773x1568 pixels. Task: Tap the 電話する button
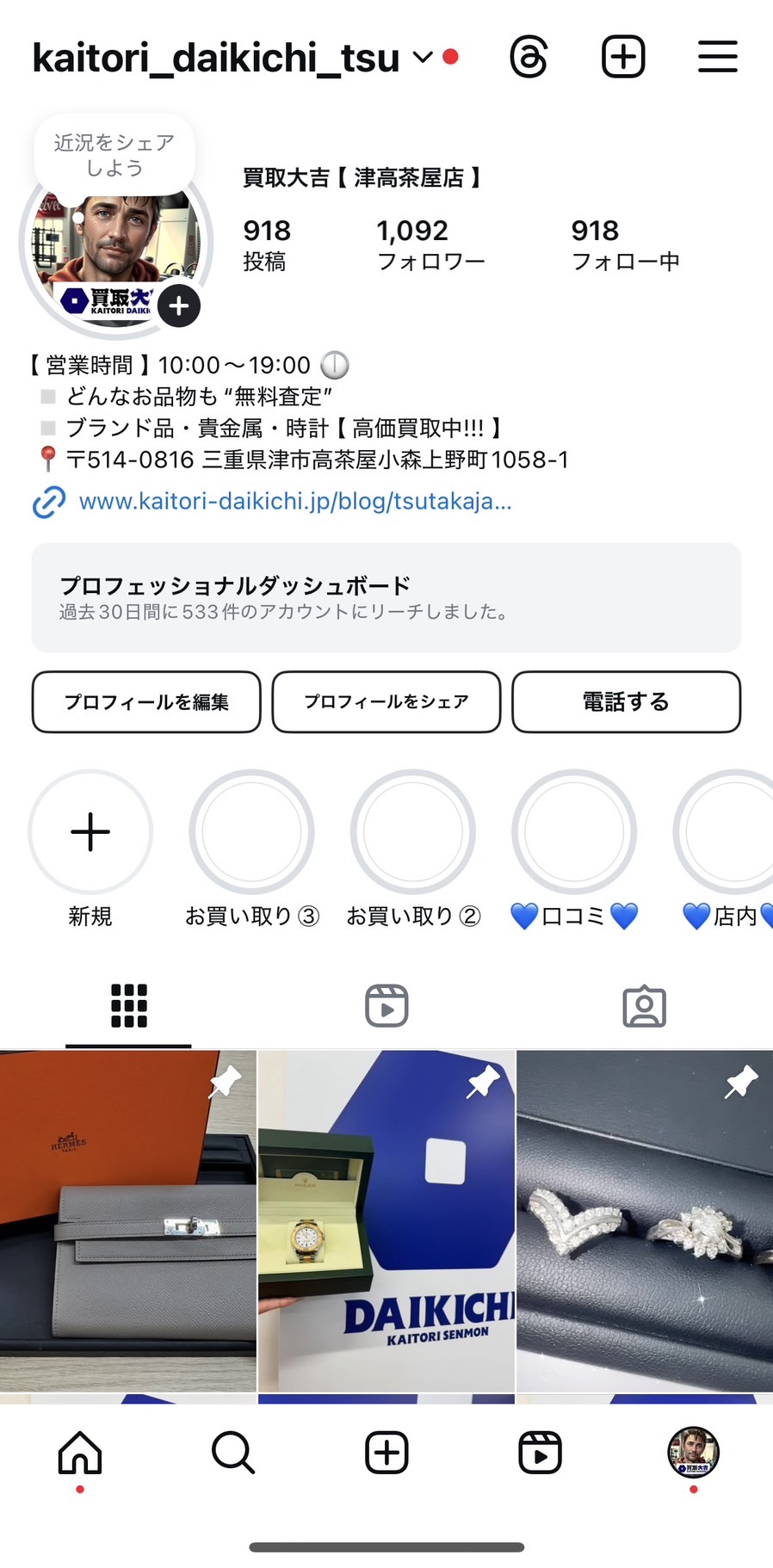click(x=626, y=702)
